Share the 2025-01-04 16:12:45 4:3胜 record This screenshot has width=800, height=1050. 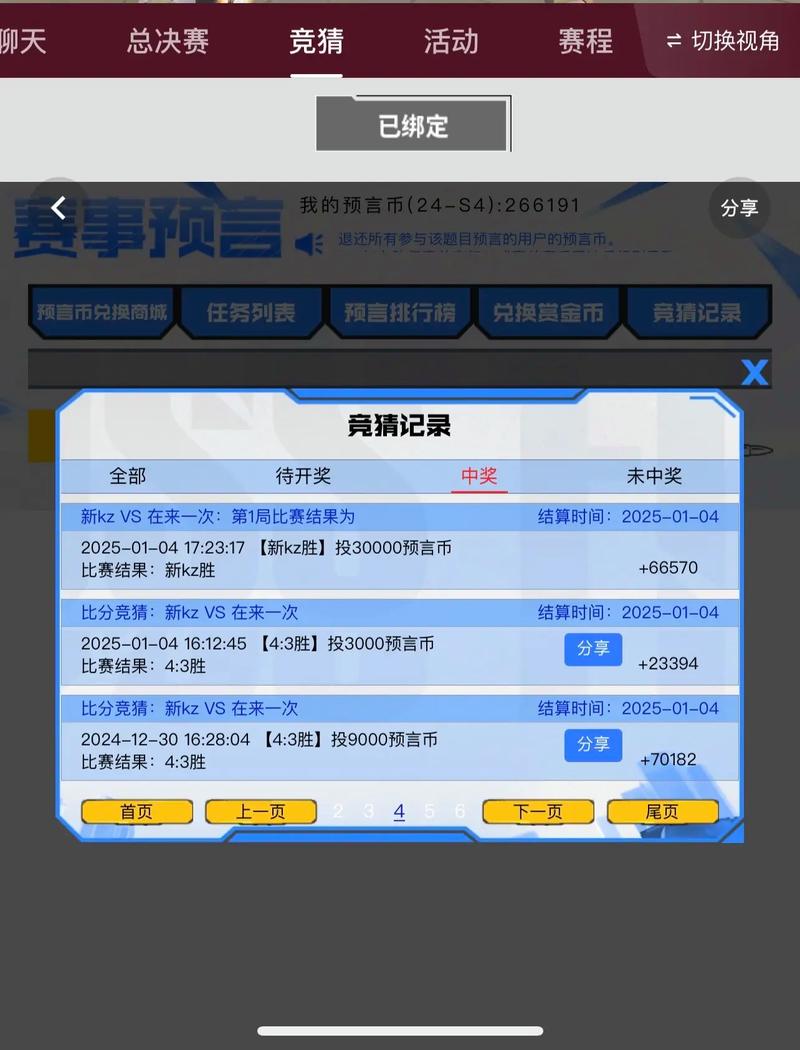tap(593, 649)
